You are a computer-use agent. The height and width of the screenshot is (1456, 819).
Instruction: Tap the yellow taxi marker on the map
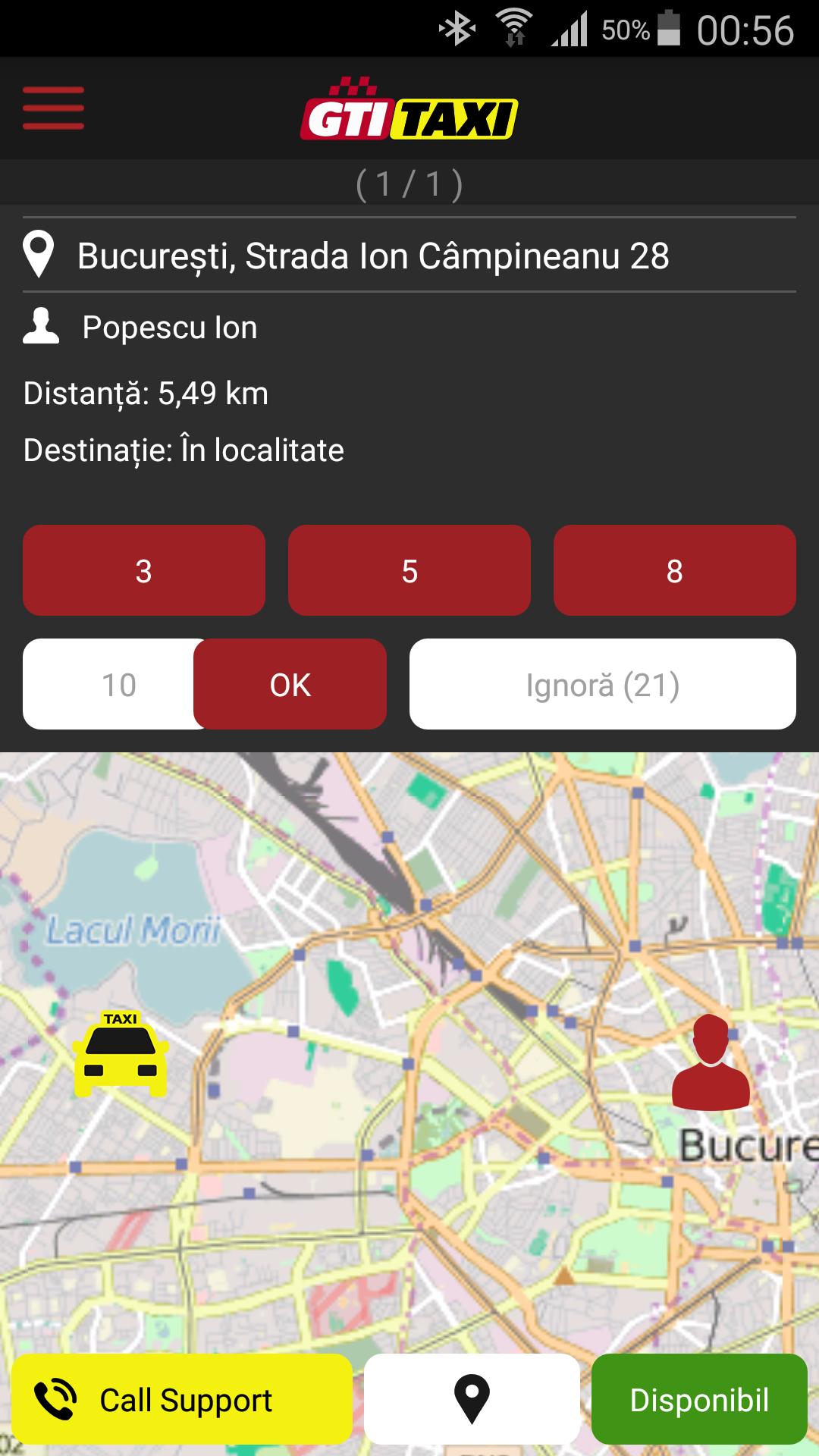121,1056
